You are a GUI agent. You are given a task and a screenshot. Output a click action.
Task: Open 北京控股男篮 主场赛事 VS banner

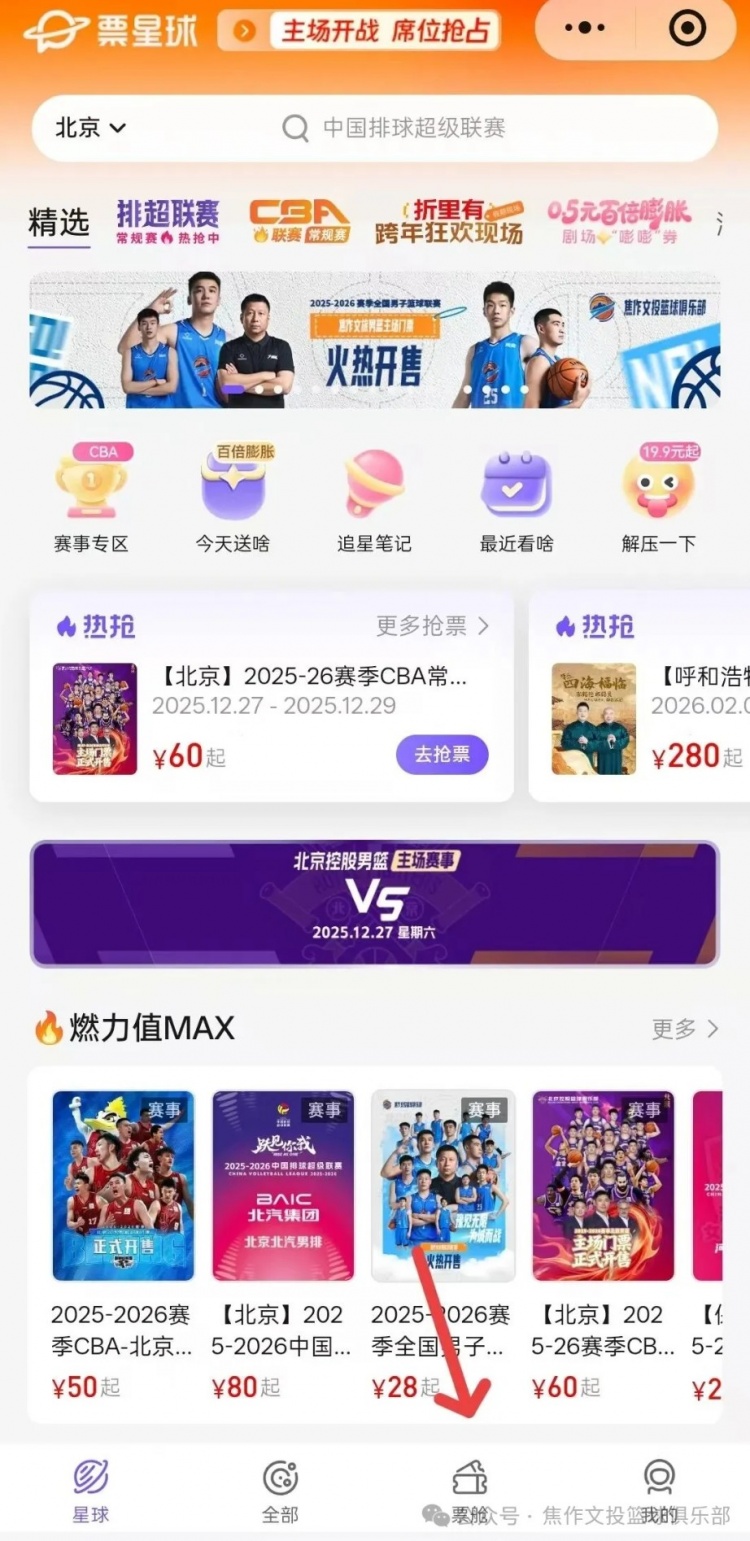coord(374,903)
